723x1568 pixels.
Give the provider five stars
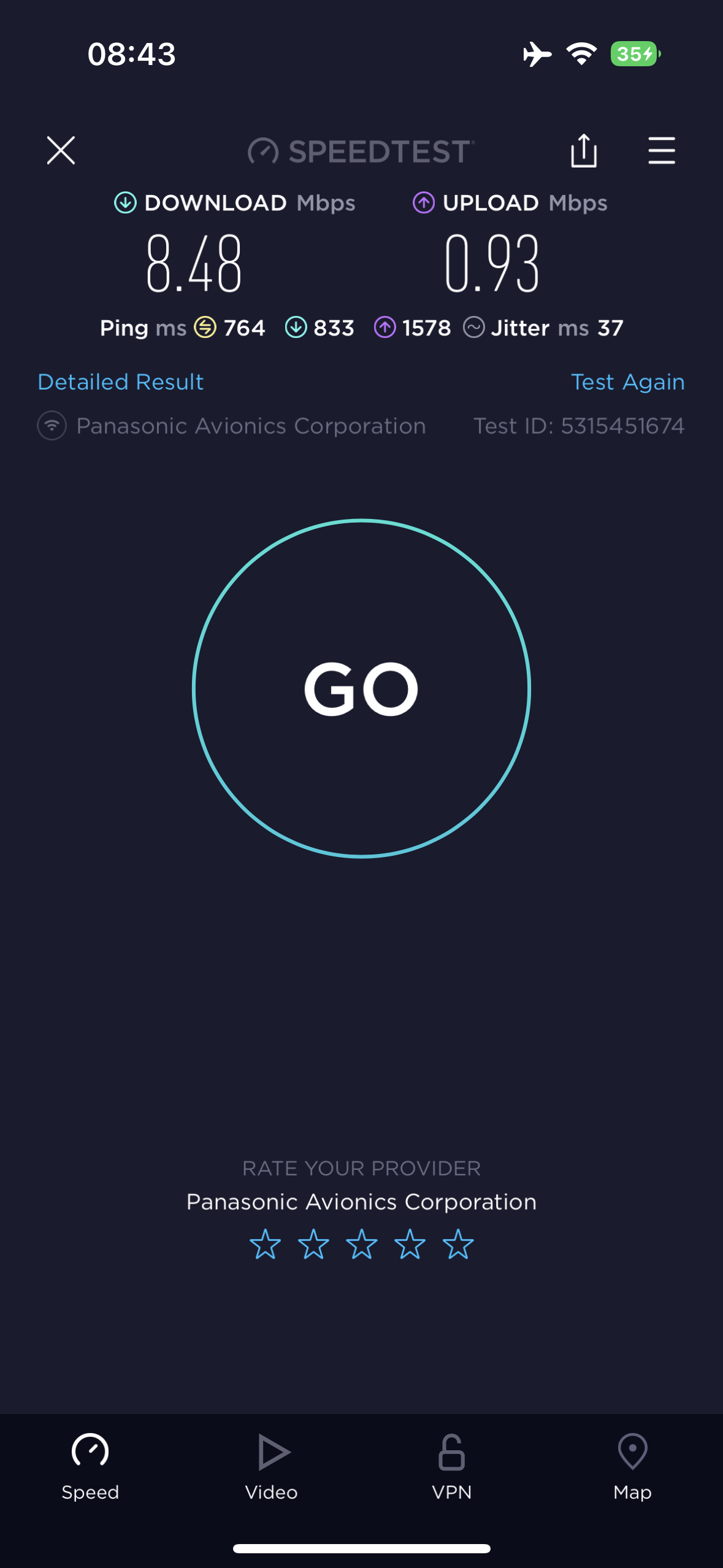[x=458, y=1244]
